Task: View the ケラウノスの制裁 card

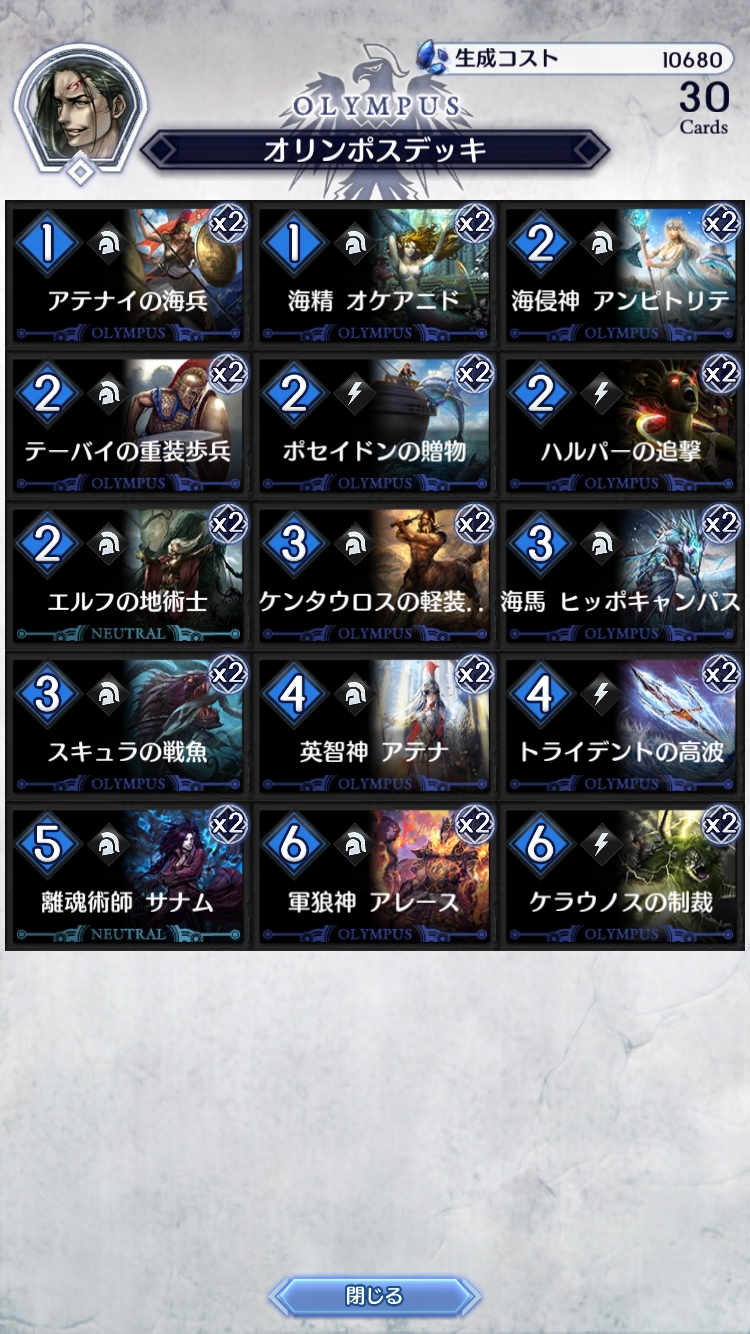Action: point(621,876)
